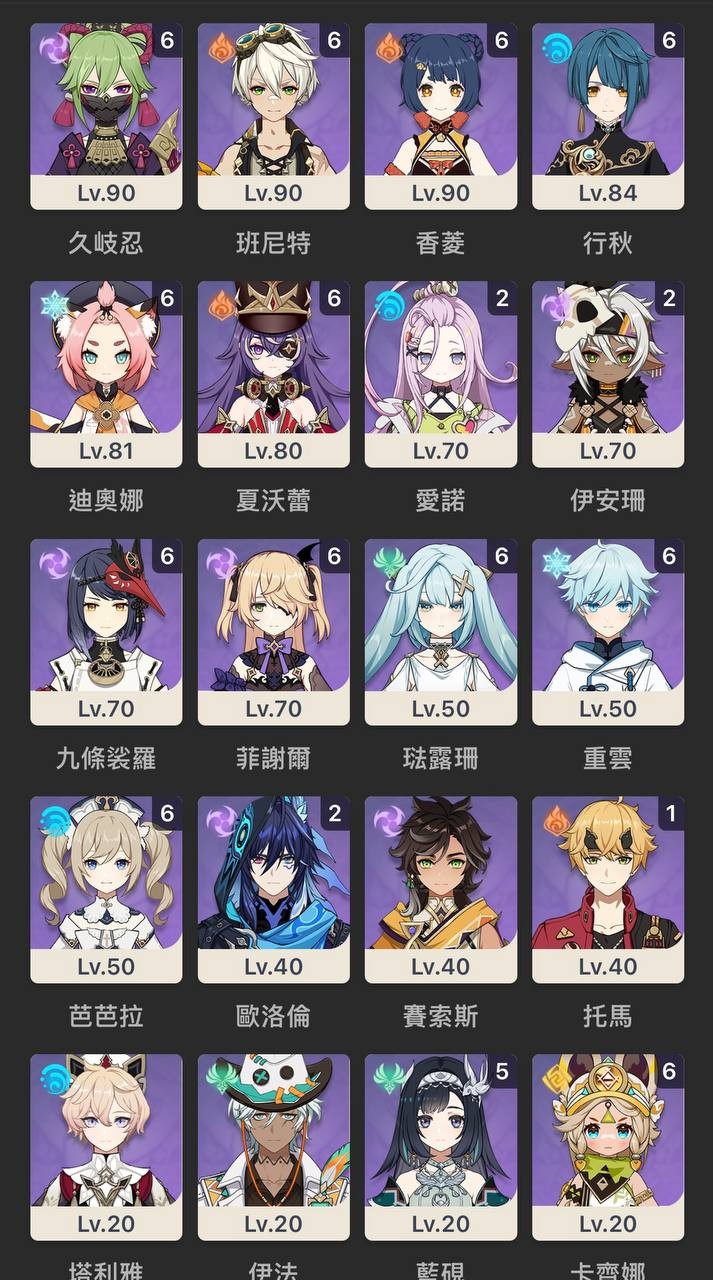Open 托馬 character card
The height and width of the screenshot is (1280, 713).
pyautogui.click(x=607, y=890)
